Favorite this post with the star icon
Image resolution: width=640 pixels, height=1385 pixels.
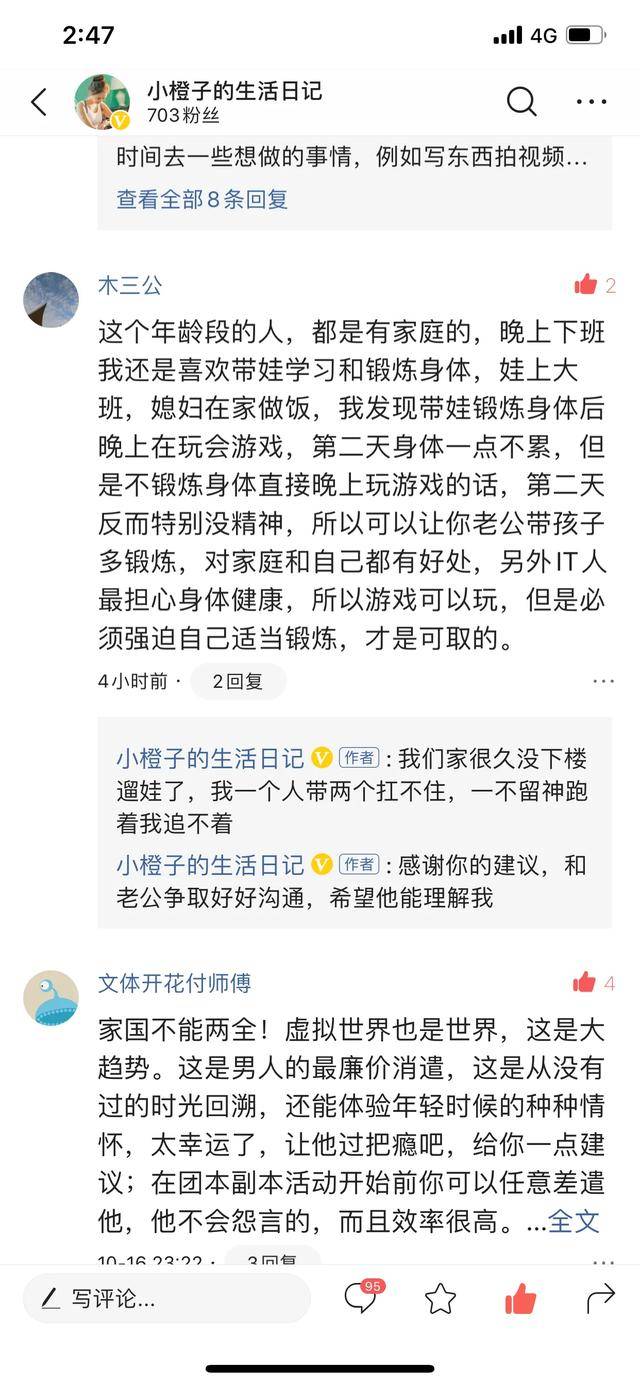pos(440,1299)
